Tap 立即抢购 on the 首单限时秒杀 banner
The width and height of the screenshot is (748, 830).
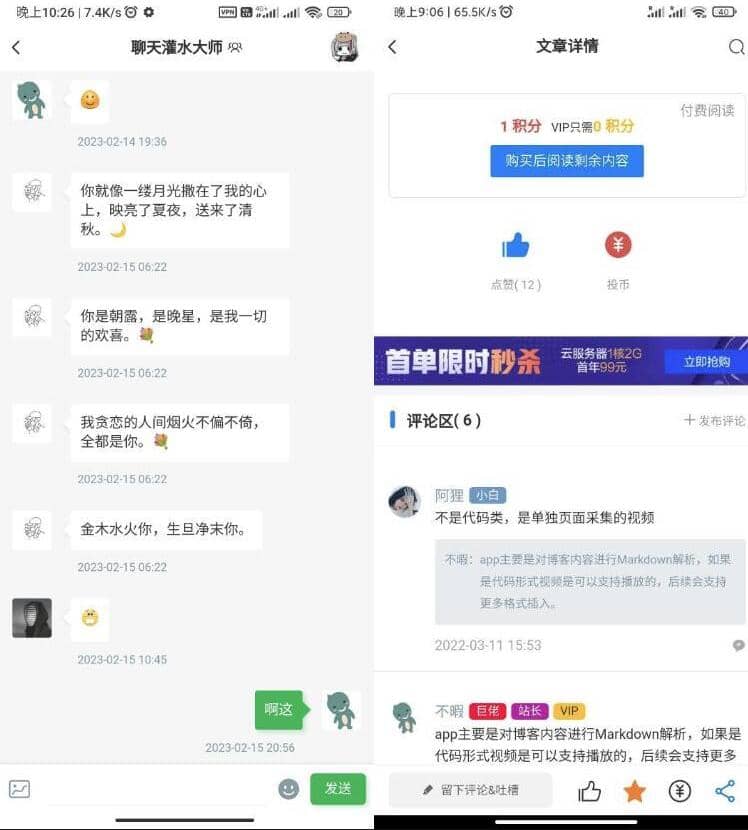click(706, 361)
